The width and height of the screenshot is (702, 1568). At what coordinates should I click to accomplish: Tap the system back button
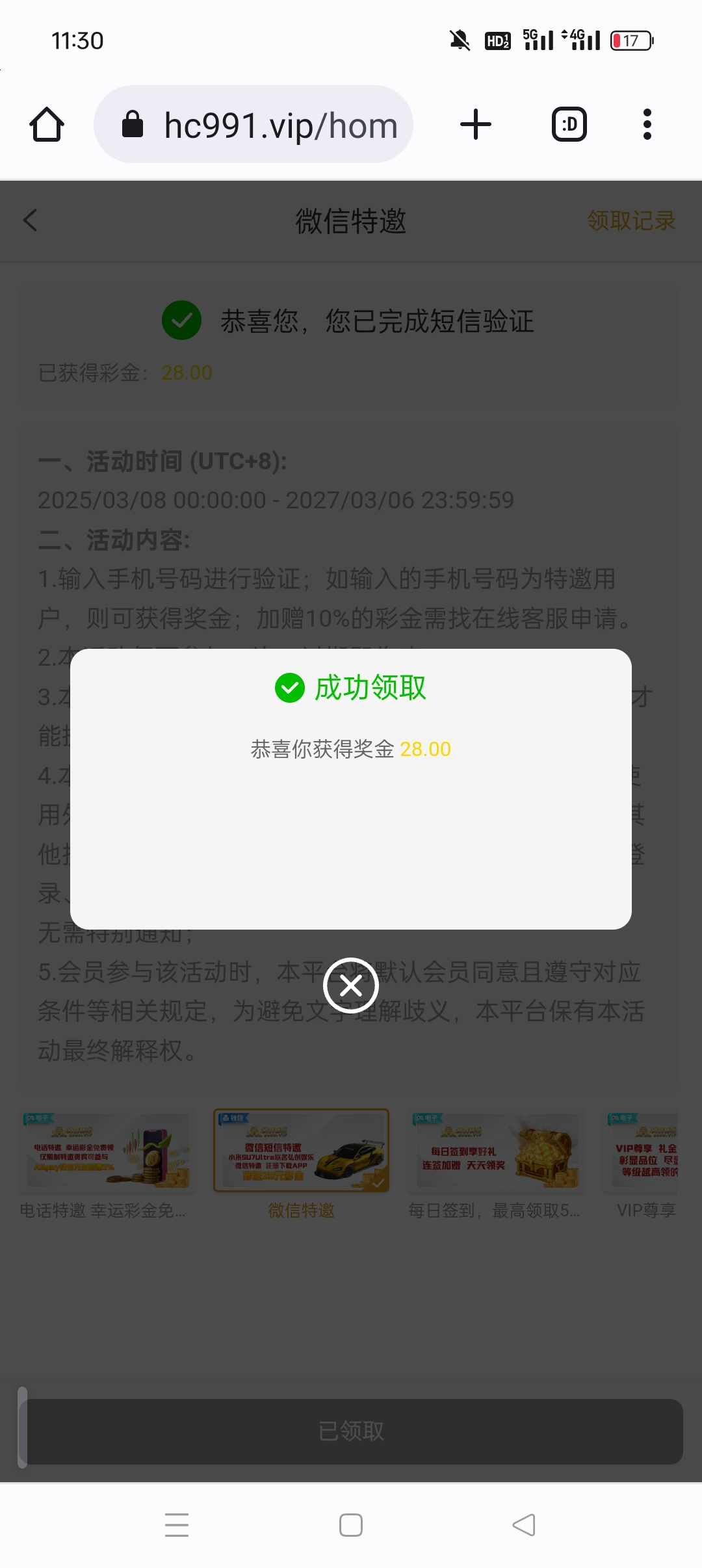tap(524, 1525)
